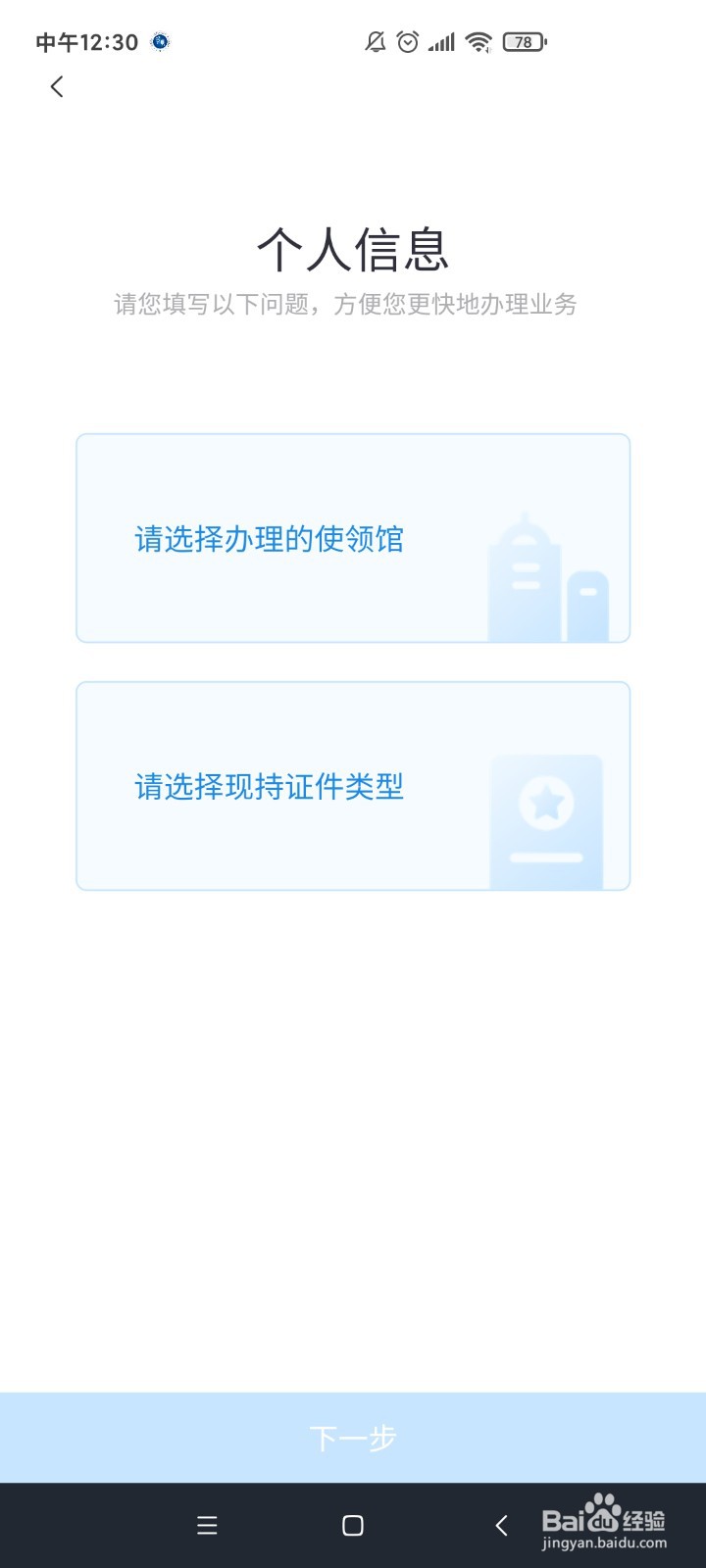Open the embassy selection card
This screenshot has height=1568, width=706.
coord(352,538)
